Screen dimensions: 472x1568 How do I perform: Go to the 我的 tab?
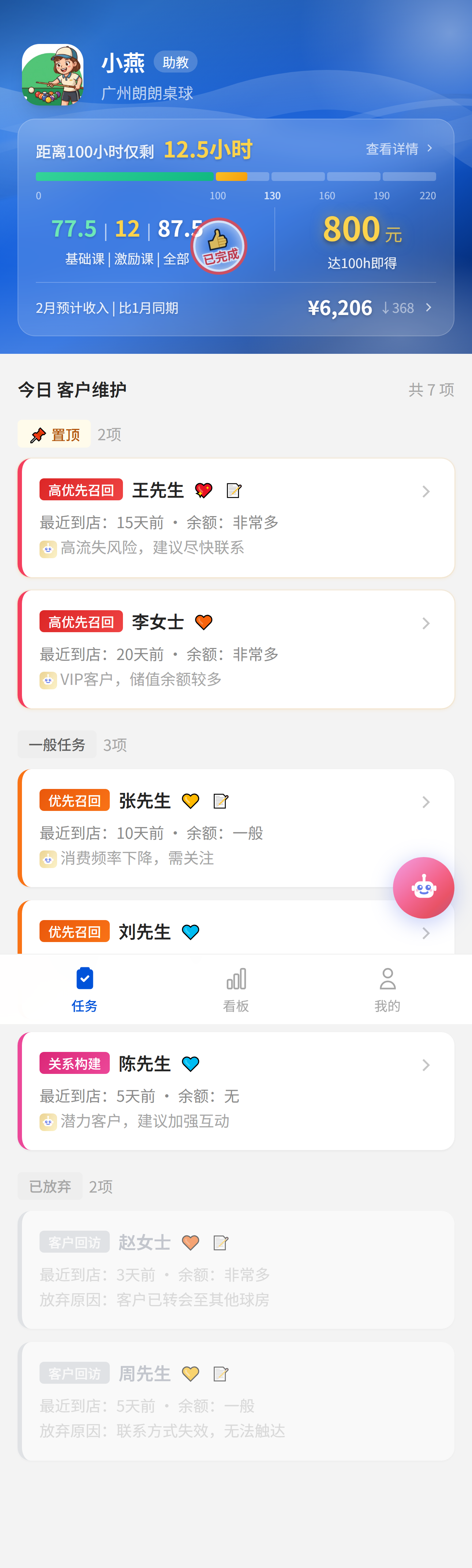pos(387,989)
